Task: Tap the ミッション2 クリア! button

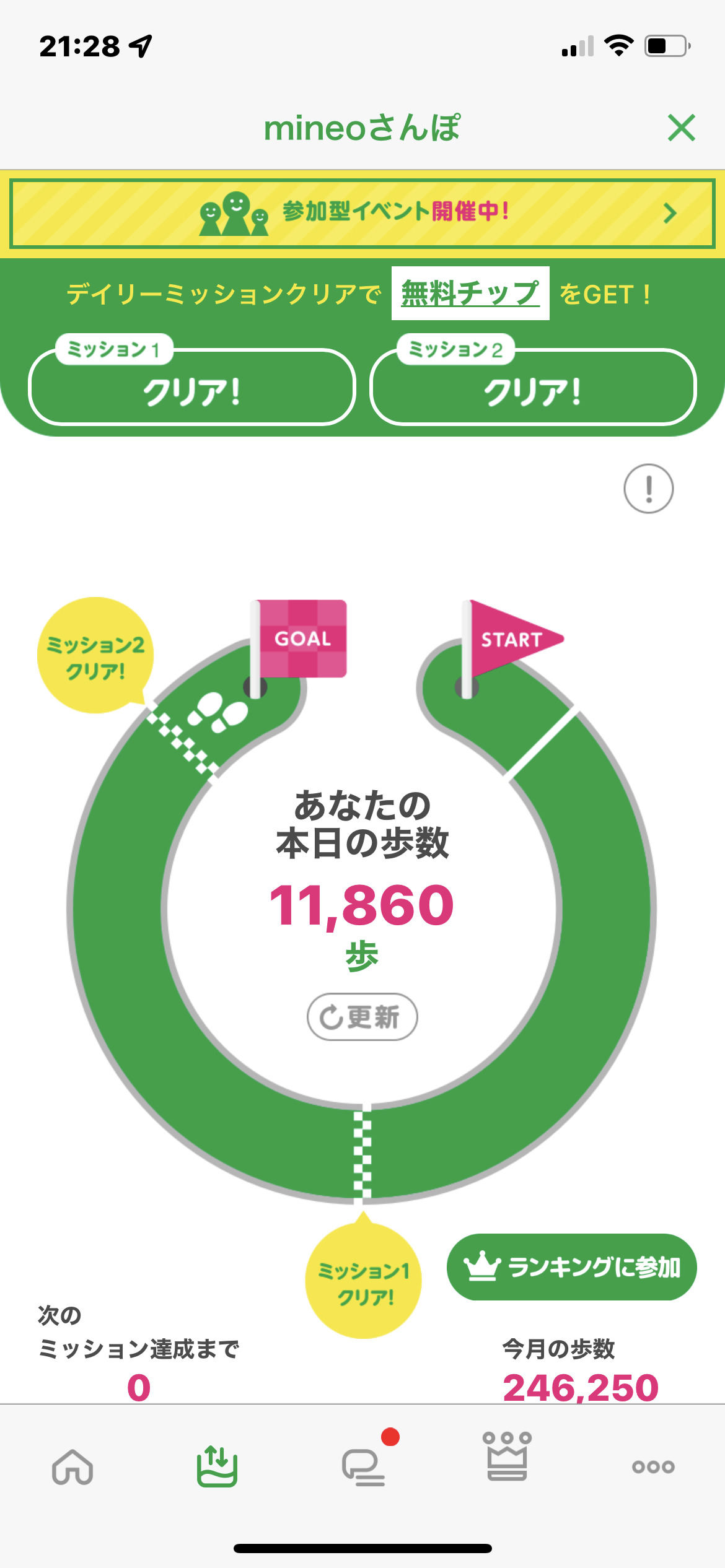Action: point(533,388)
